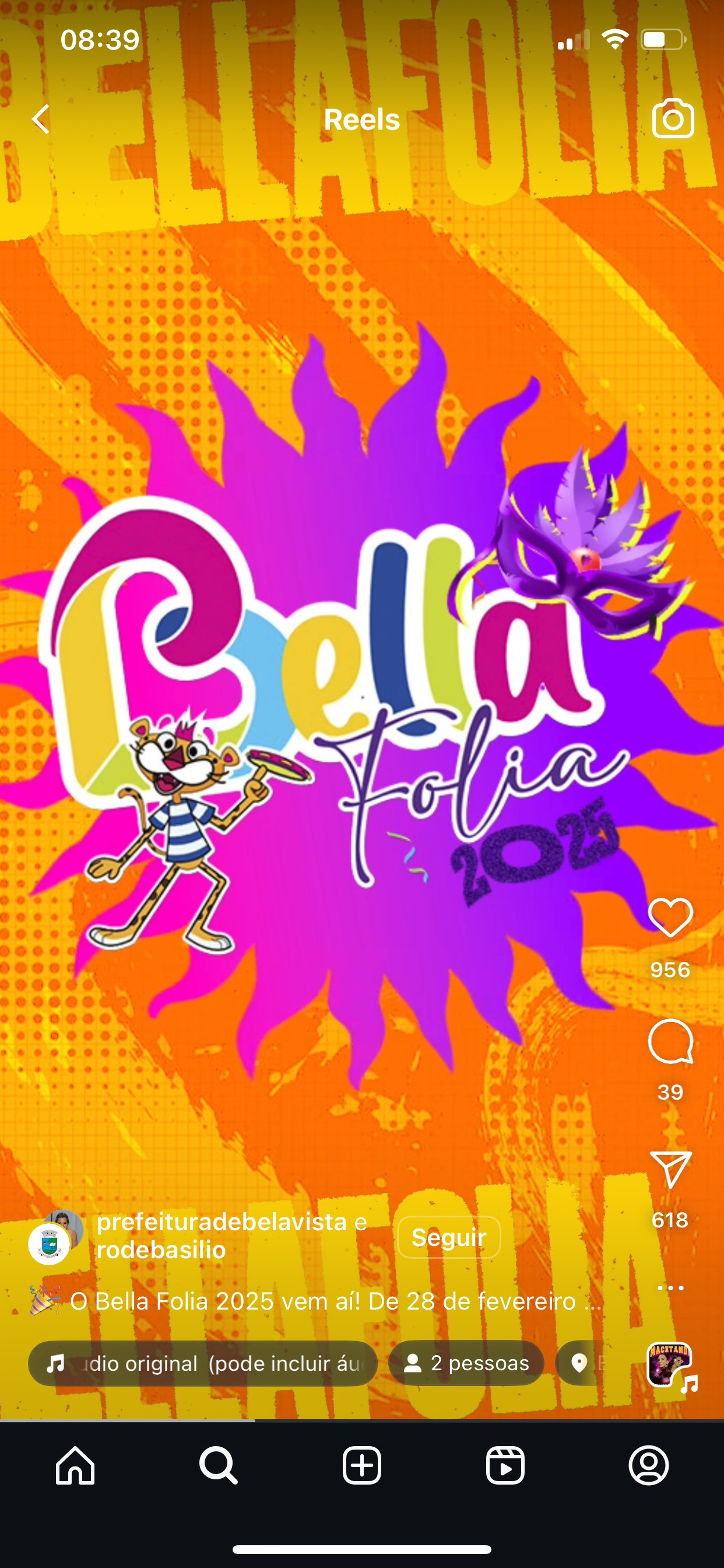Open the comments on this reel
The height and width of the screenshot is (1568, 724).
coord(670,1041)
